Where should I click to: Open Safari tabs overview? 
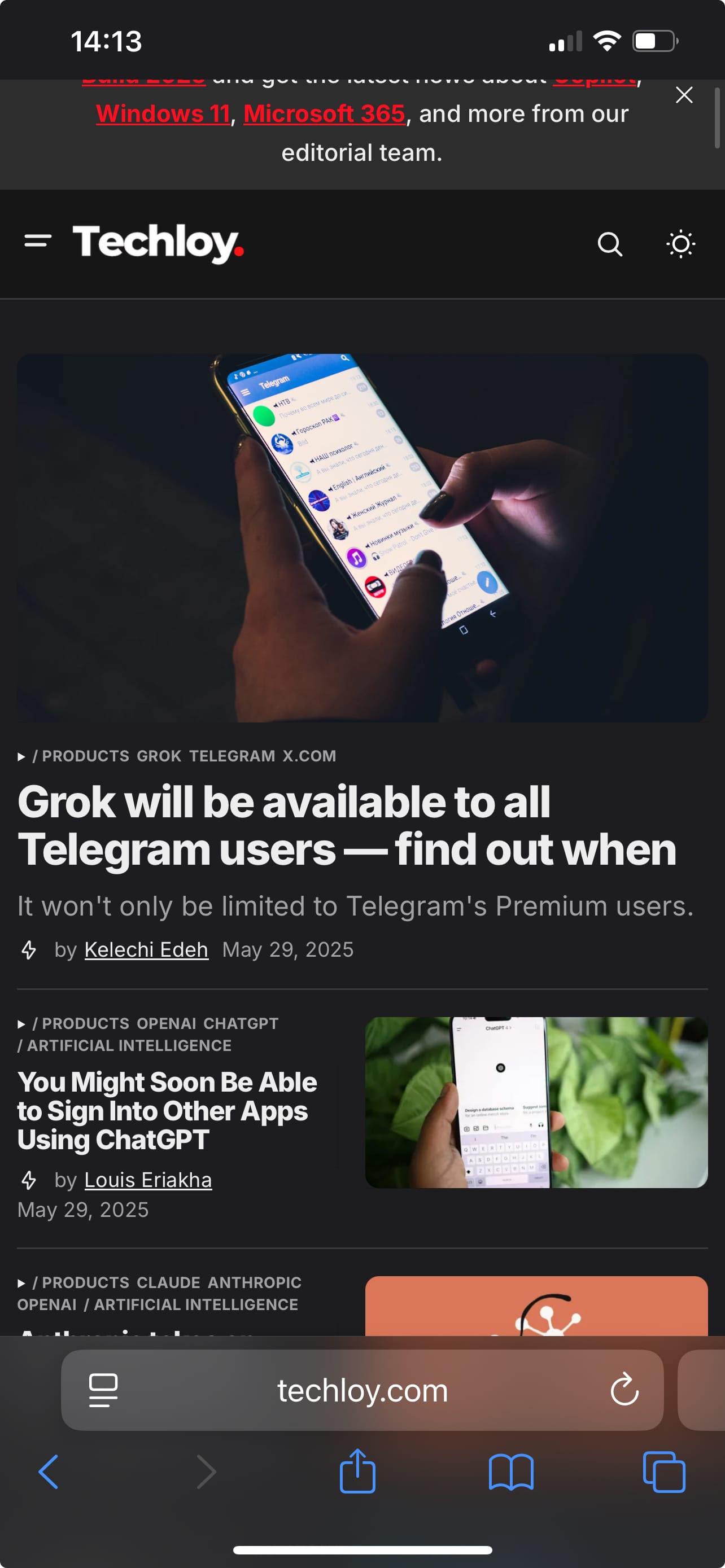663,1472
